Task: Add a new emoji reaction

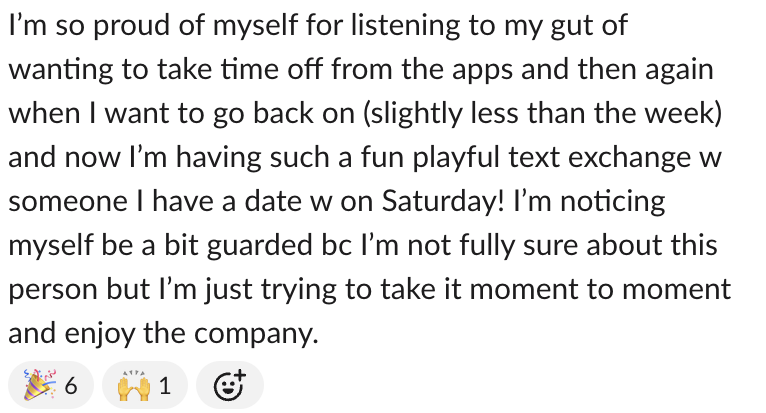Action: pos(230,384)
